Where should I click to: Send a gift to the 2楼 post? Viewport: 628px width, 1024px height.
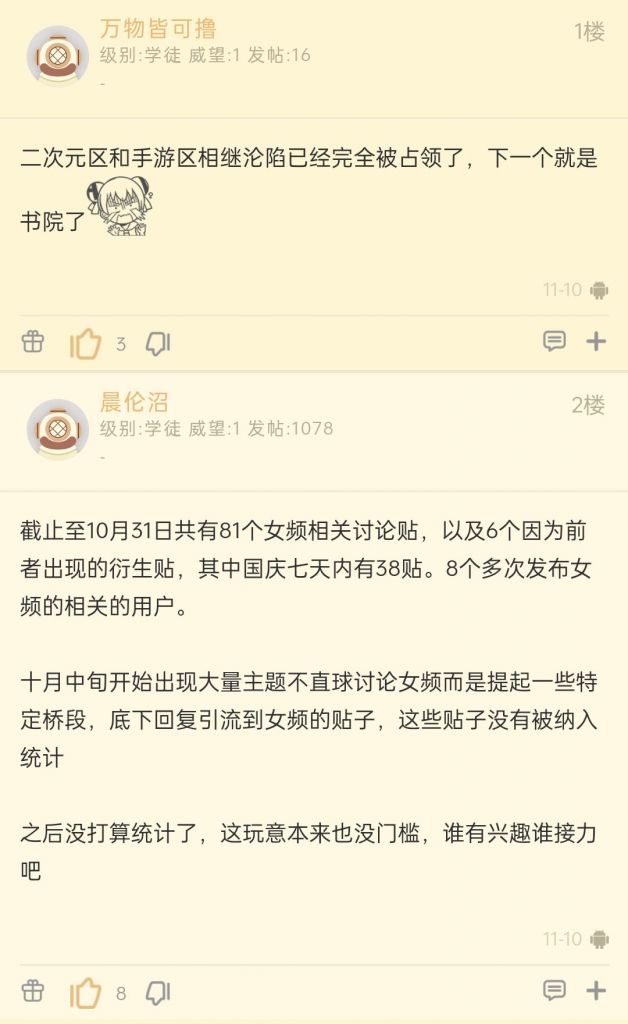point(33,991)
